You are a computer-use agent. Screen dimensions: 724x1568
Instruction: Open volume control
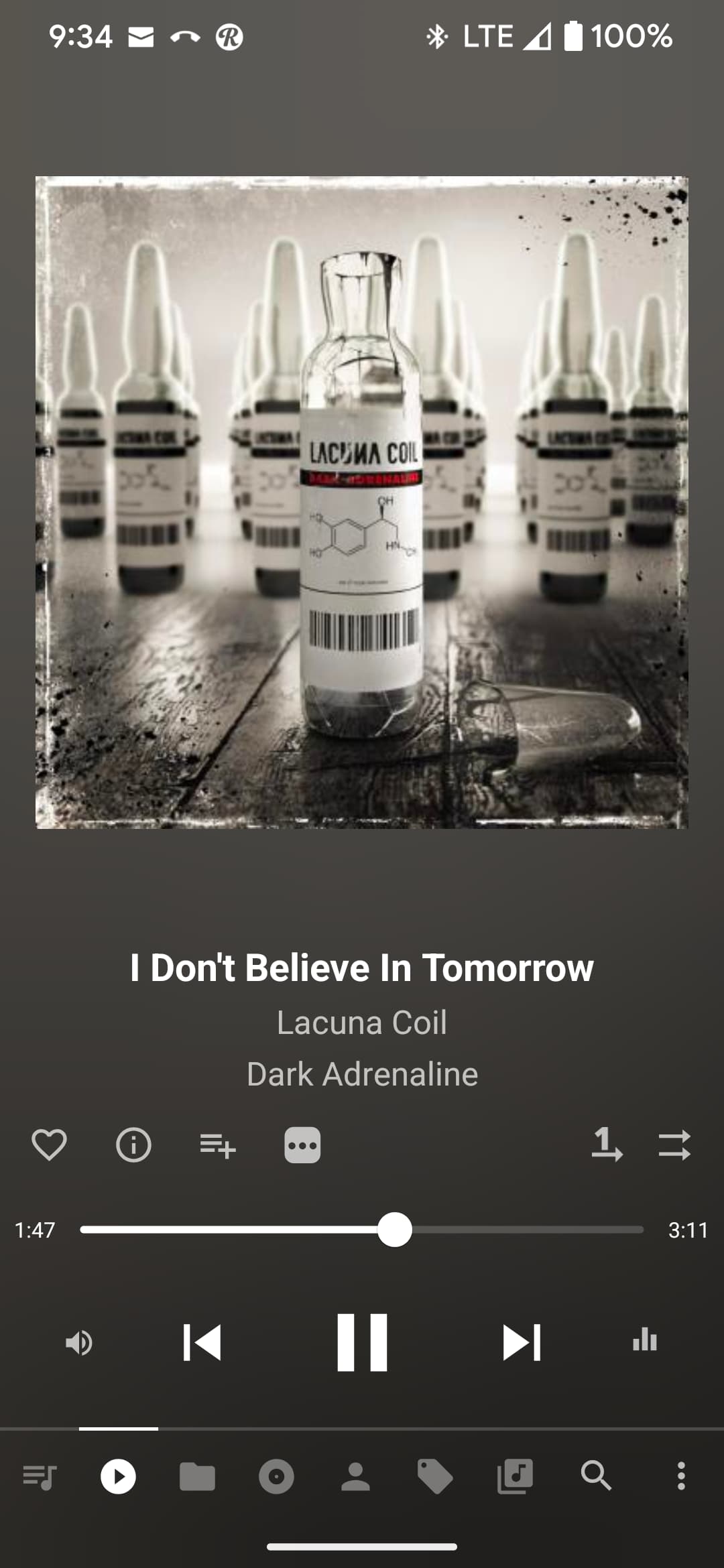pos(79,1343)
